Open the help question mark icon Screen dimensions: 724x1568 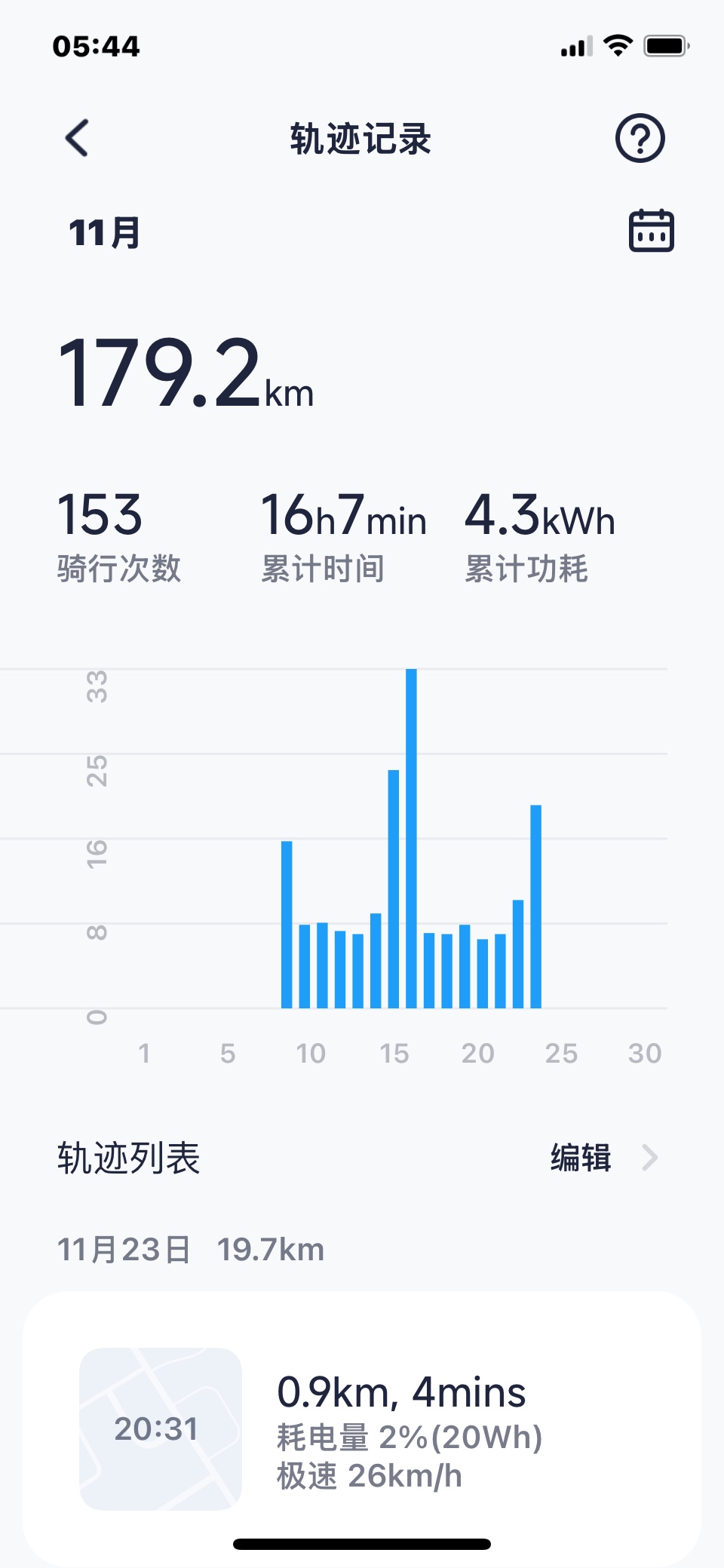pos(640,138)
